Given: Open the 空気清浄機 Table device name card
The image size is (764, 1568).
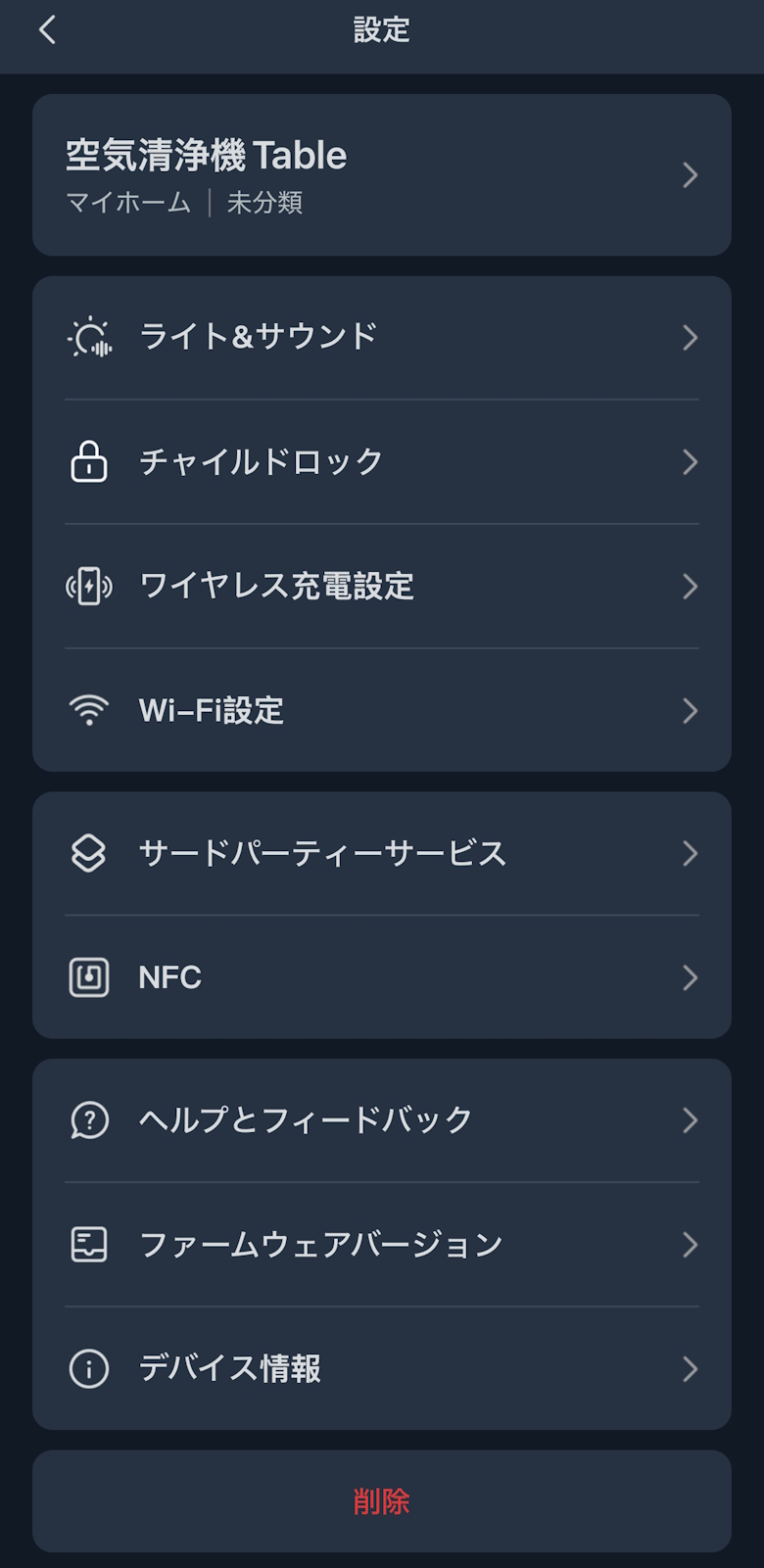Looking at the screenshot, I should [381, 175].
